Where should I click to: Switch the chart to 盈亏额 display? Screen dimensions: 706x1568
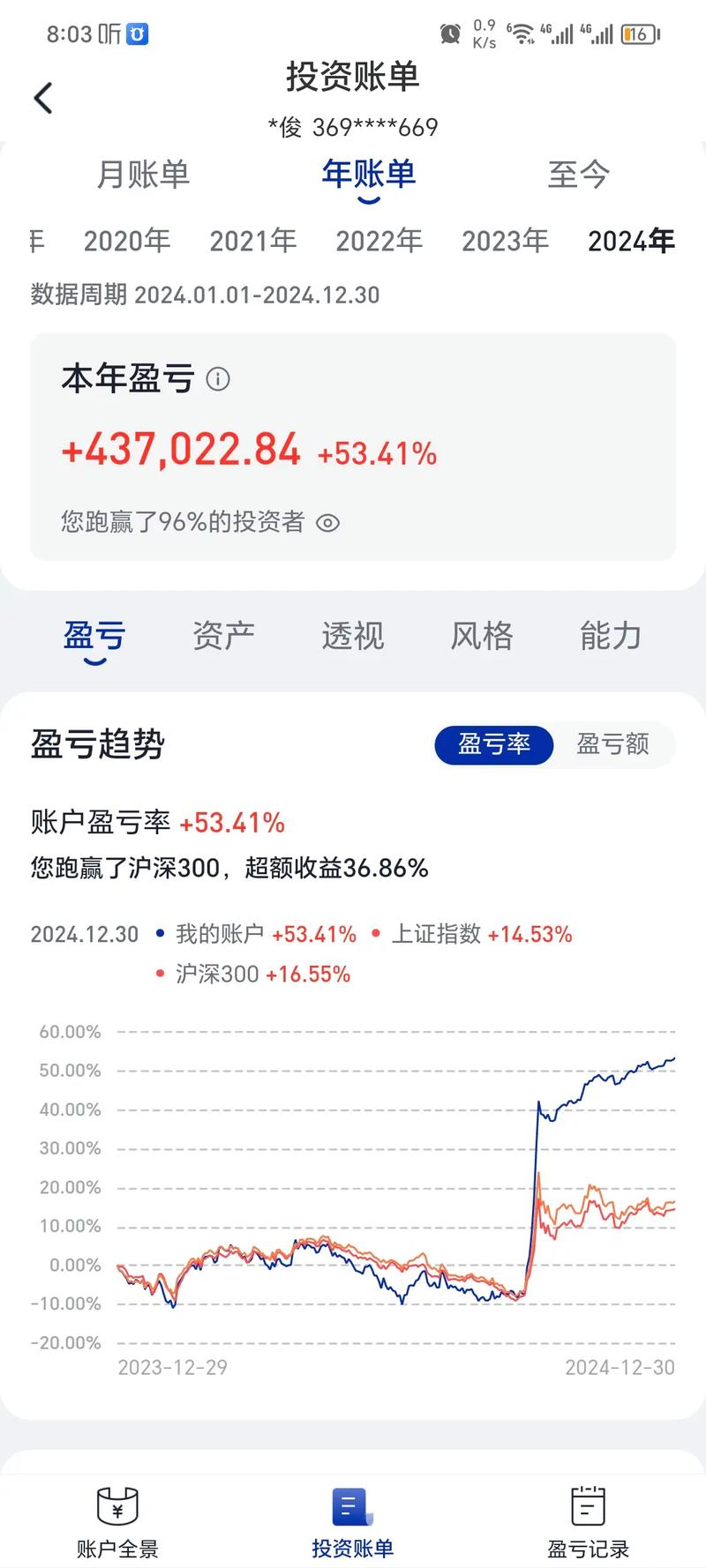coord(613,745)
